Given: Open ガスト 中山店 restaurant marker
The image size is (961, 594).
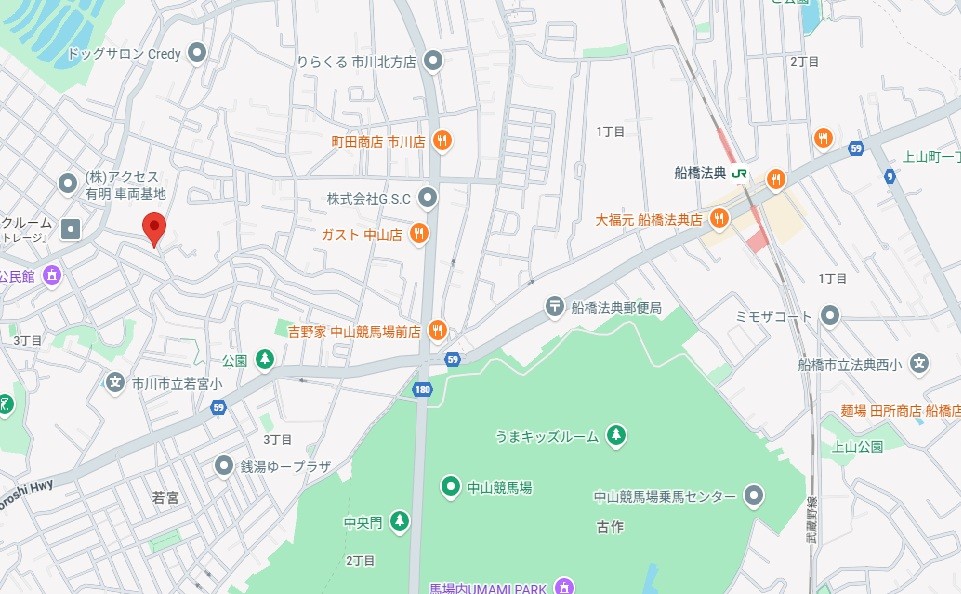Looking at the screenshot, I should [419, 234].
